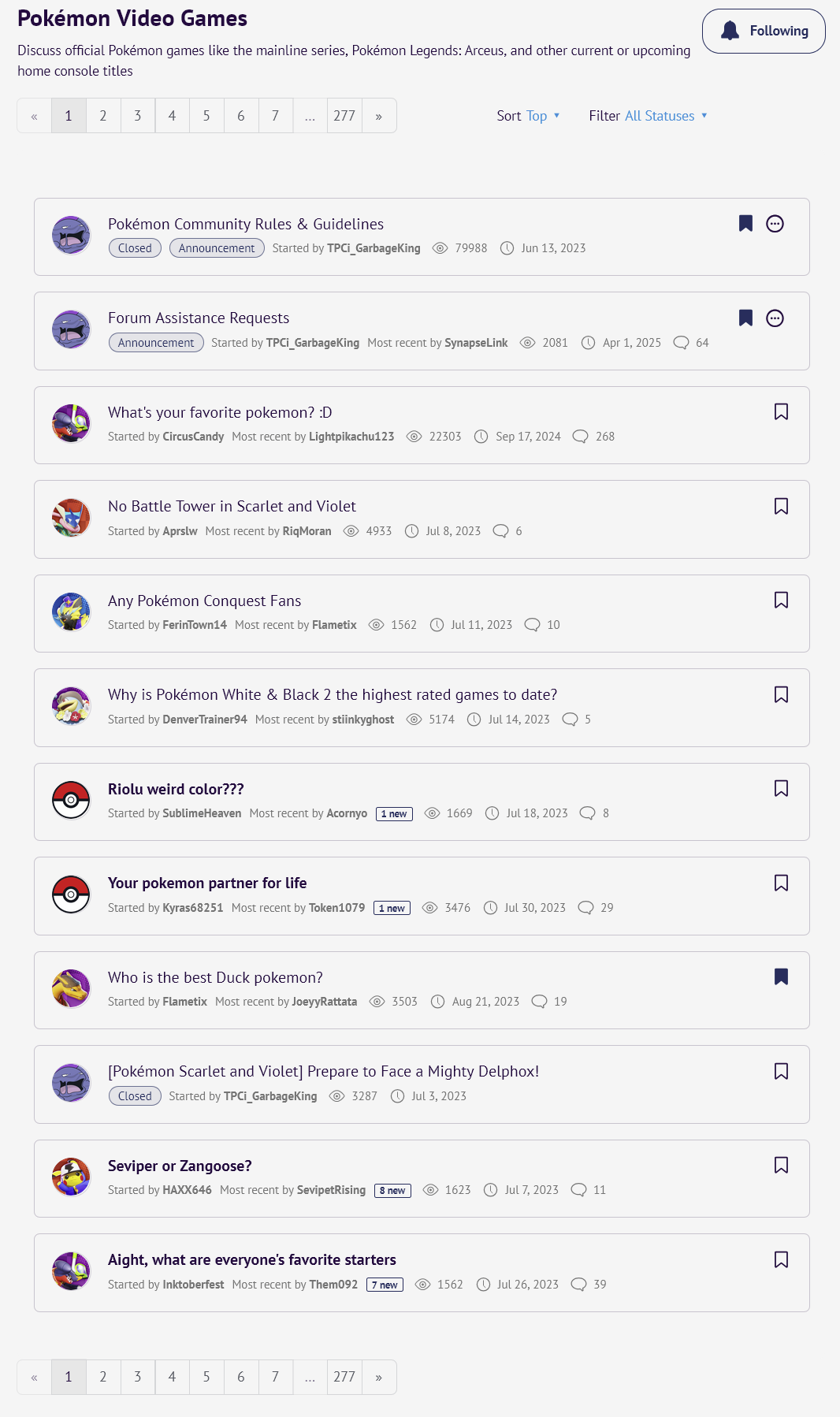The width and height of the screenshot is (840, 1417).
Task: Unbookmark Who is the best Duck pokemon
Action: pos(781,977)
